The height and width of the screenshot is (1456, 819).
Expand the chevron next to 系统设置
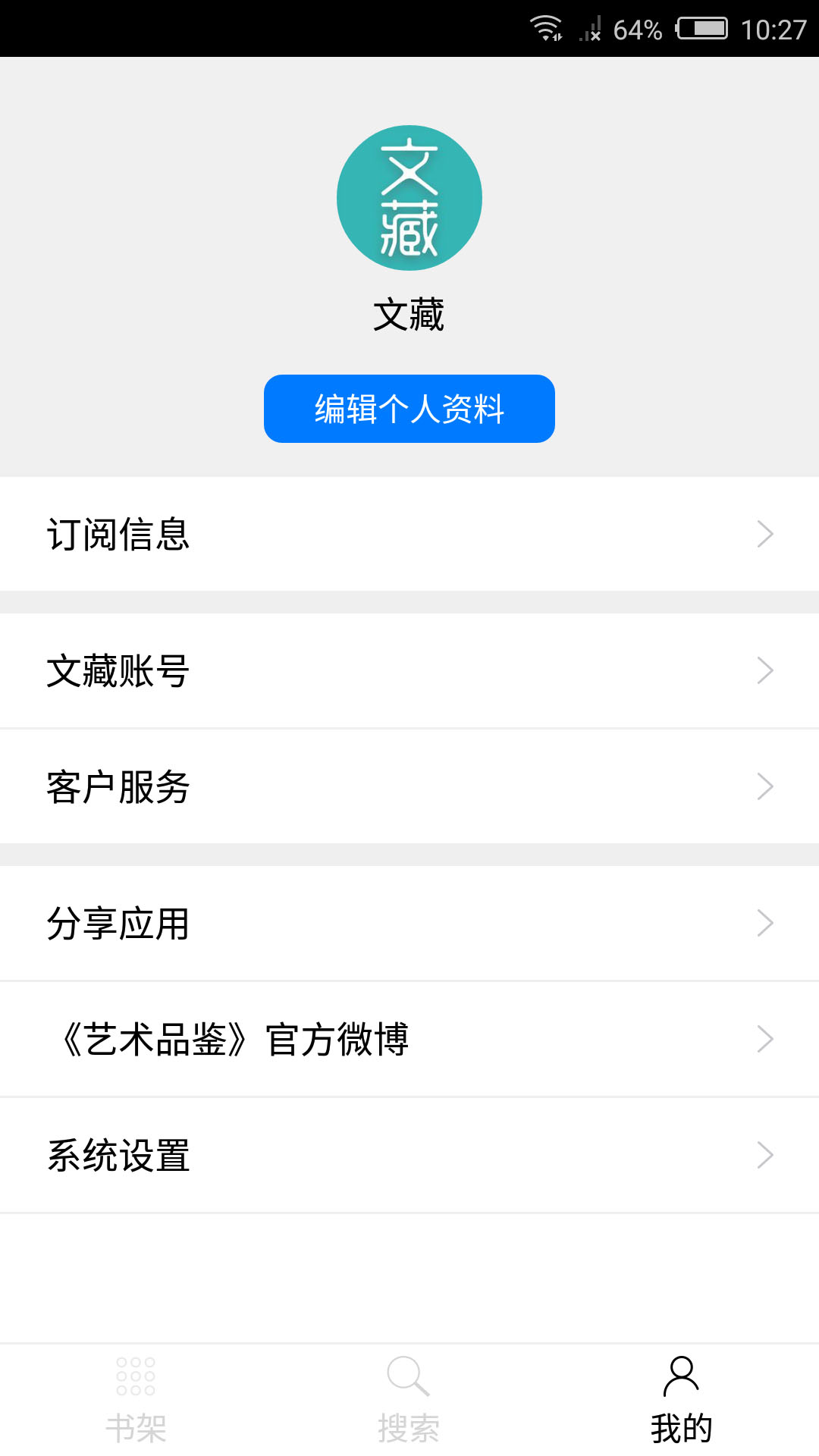tap(764, 1155)
